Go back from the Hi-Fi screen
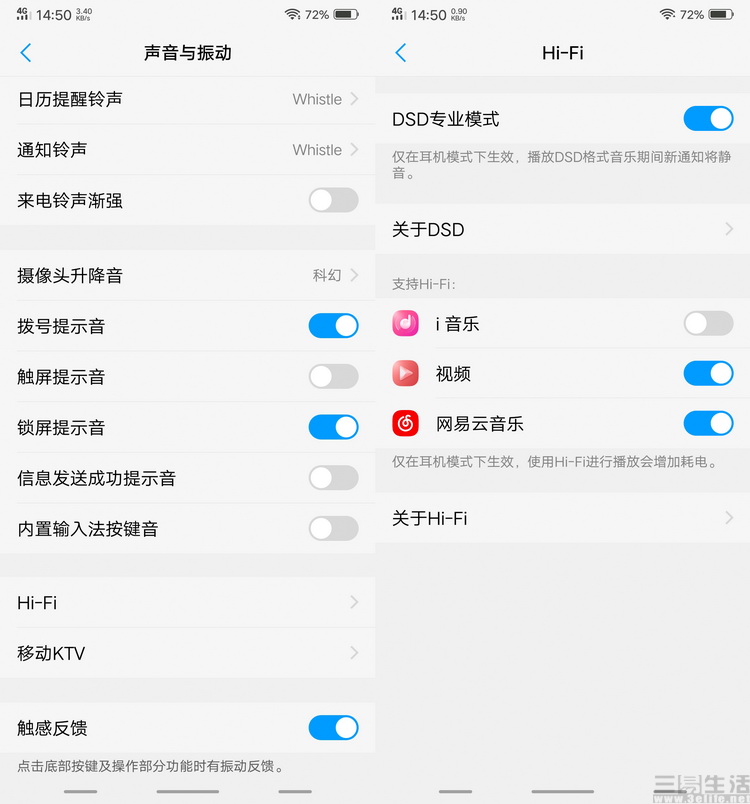 [x=401, y=53]
